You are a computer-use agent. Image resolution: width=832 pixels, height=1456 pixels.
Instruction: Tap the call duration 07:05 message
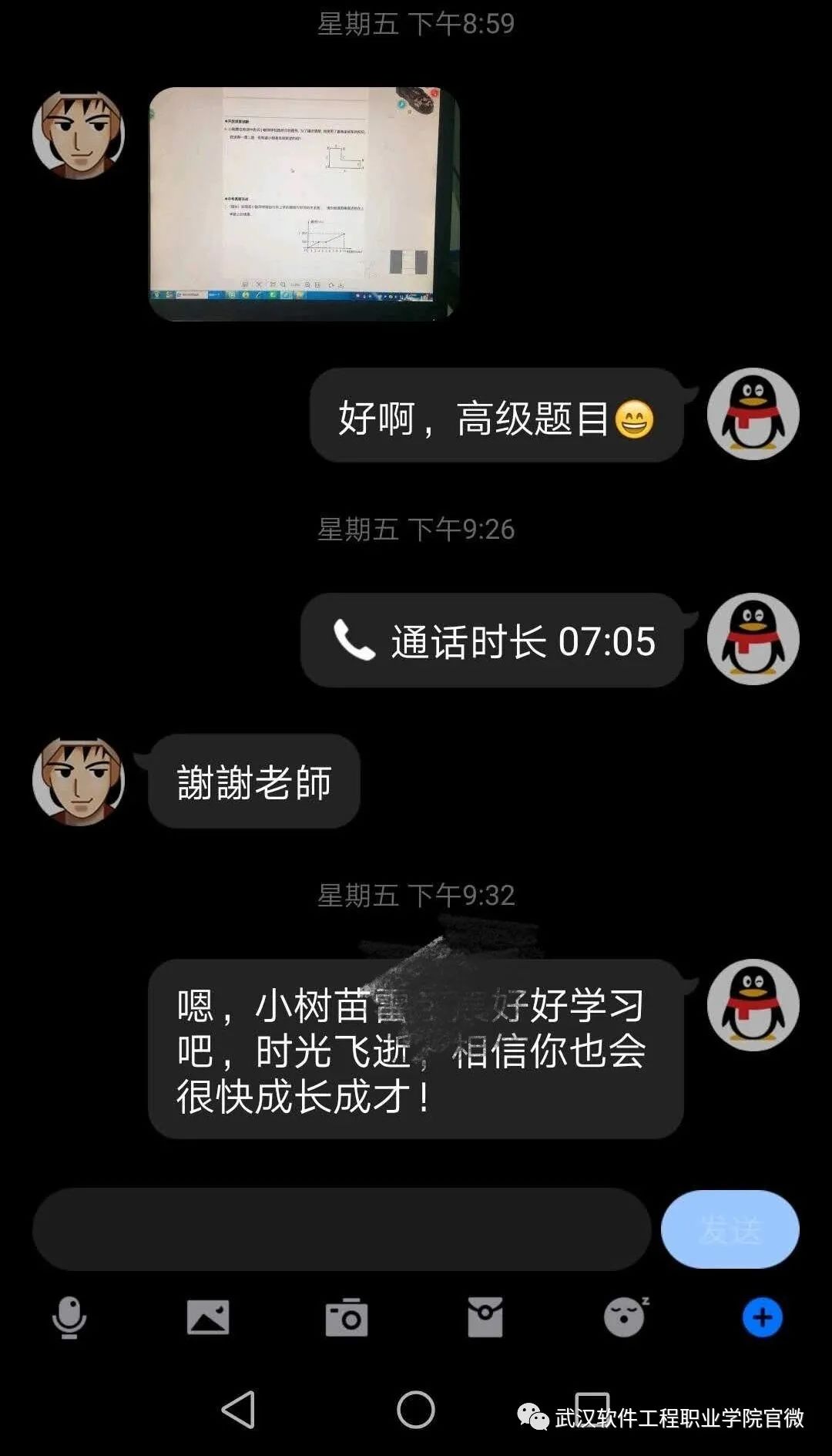(x=493, y=641)
